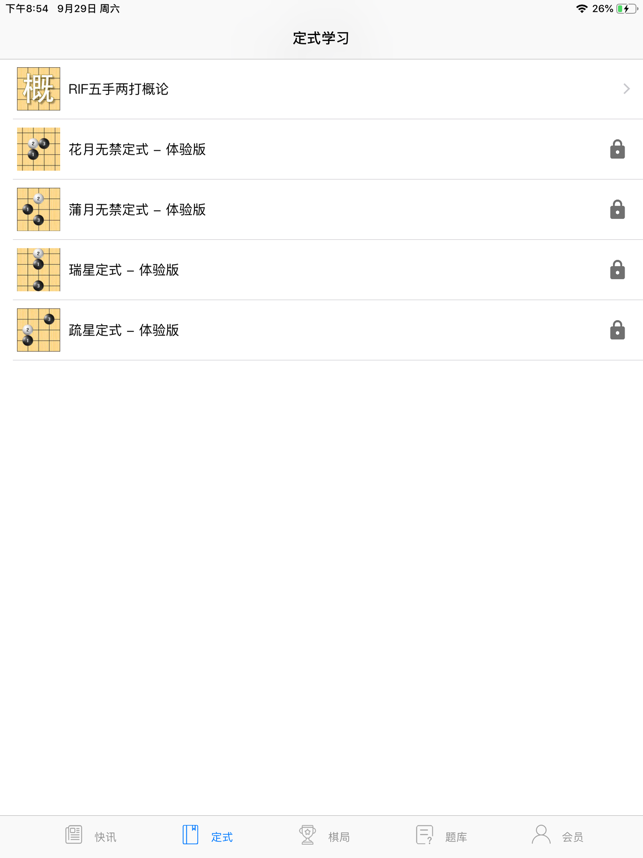The height and width of the screenshot is (858, 643).
Task: Select 蒲月无禁定式 体验版 entry
Action: coord(320,210)
